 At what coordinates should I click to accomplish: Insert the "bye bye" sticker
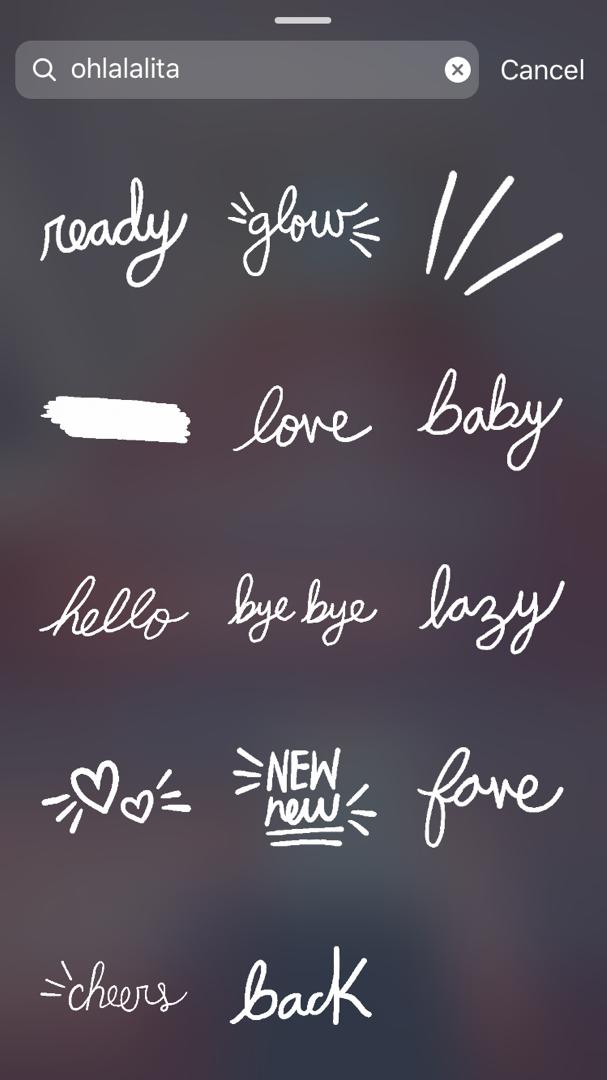pos(302,608)
